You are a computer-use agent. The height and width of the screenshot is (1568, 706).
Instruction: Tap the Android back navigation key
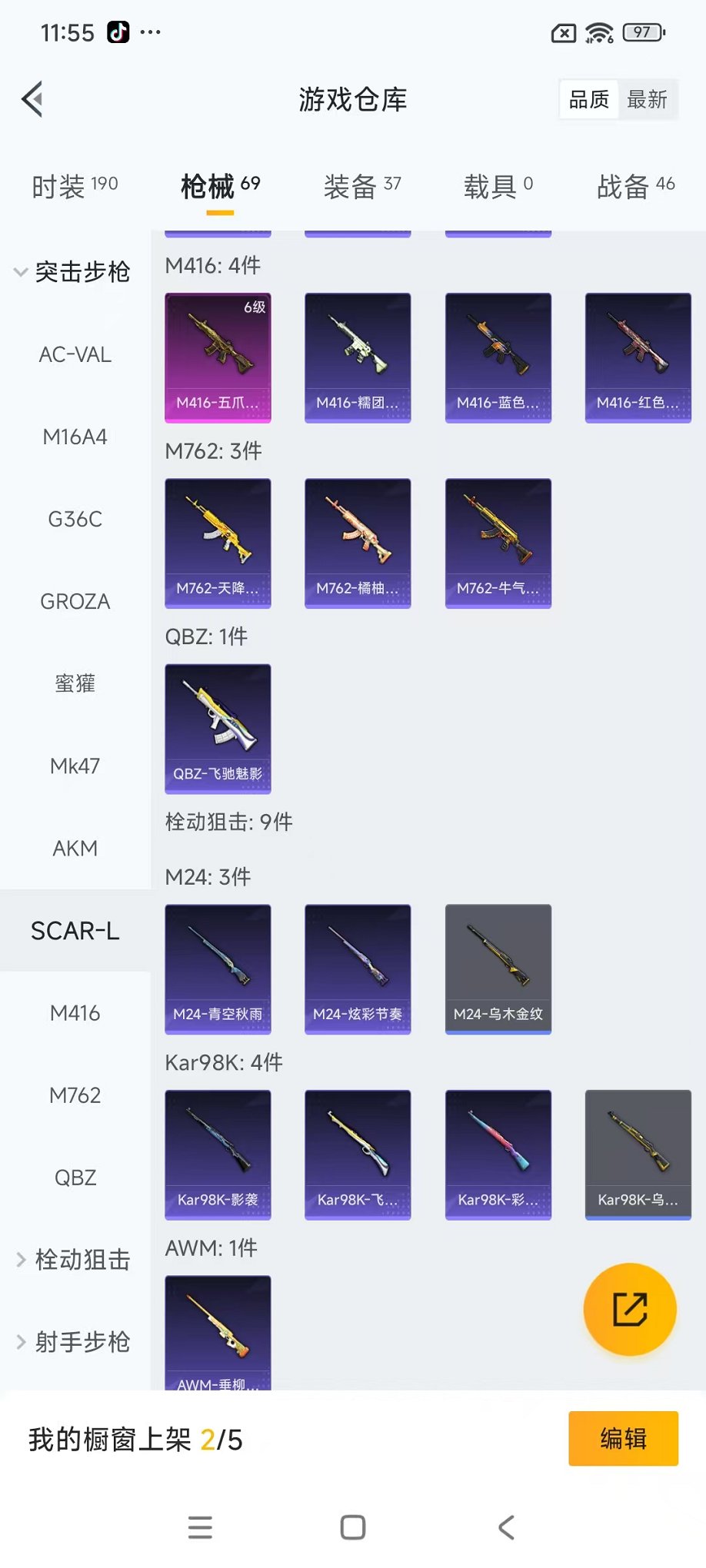[505, 1528]
